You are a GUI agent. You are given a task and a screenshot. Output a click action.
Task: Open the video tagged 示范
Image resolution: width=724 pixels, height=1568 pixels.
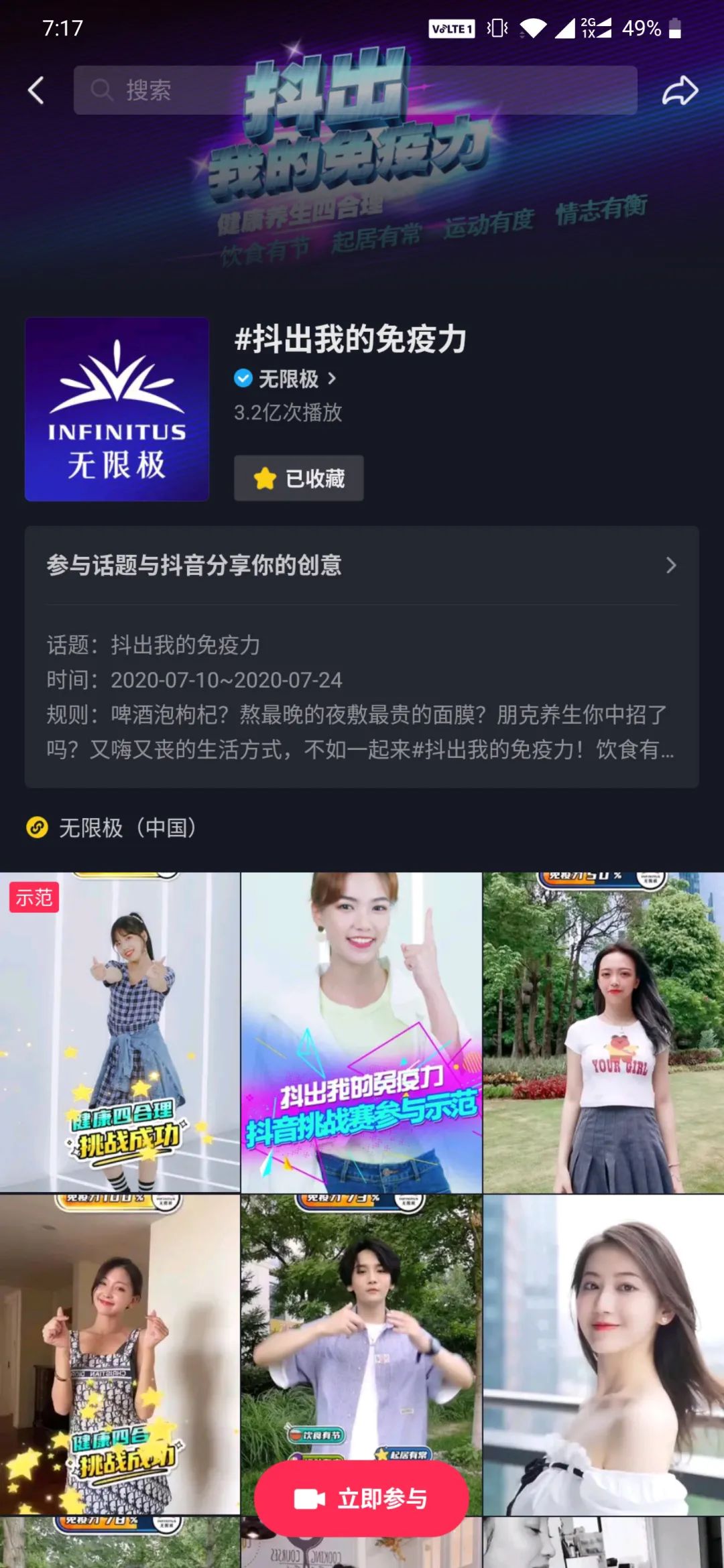[x=120, y=1032]
